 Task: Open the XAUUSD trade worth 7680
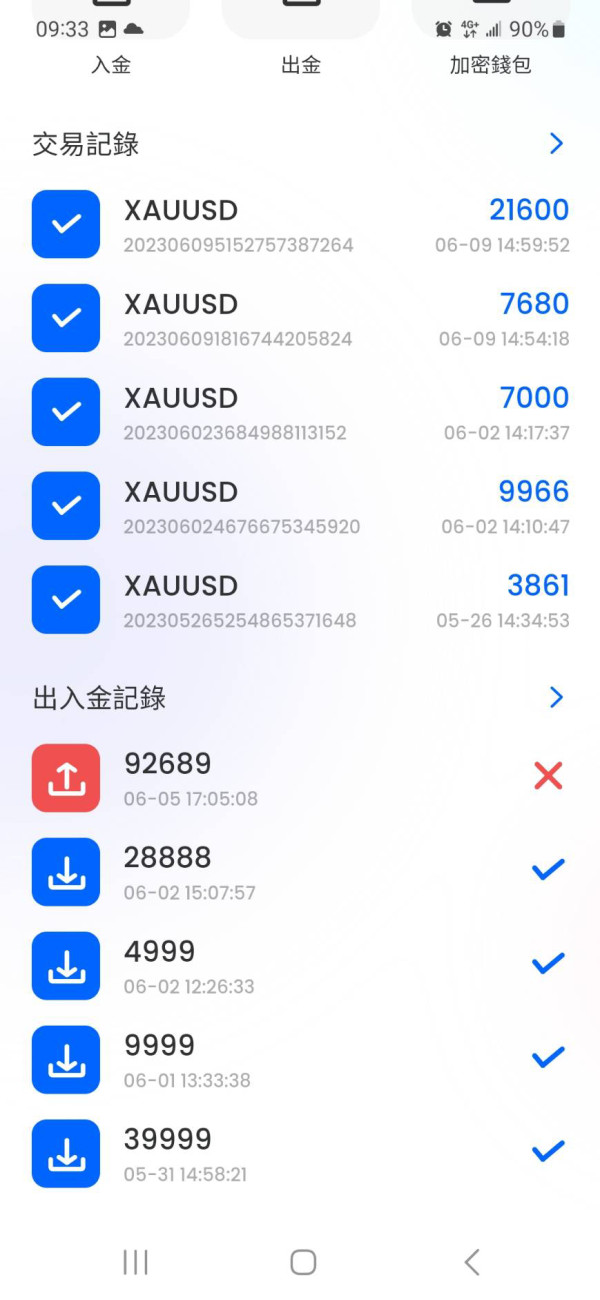click(300, 318)
